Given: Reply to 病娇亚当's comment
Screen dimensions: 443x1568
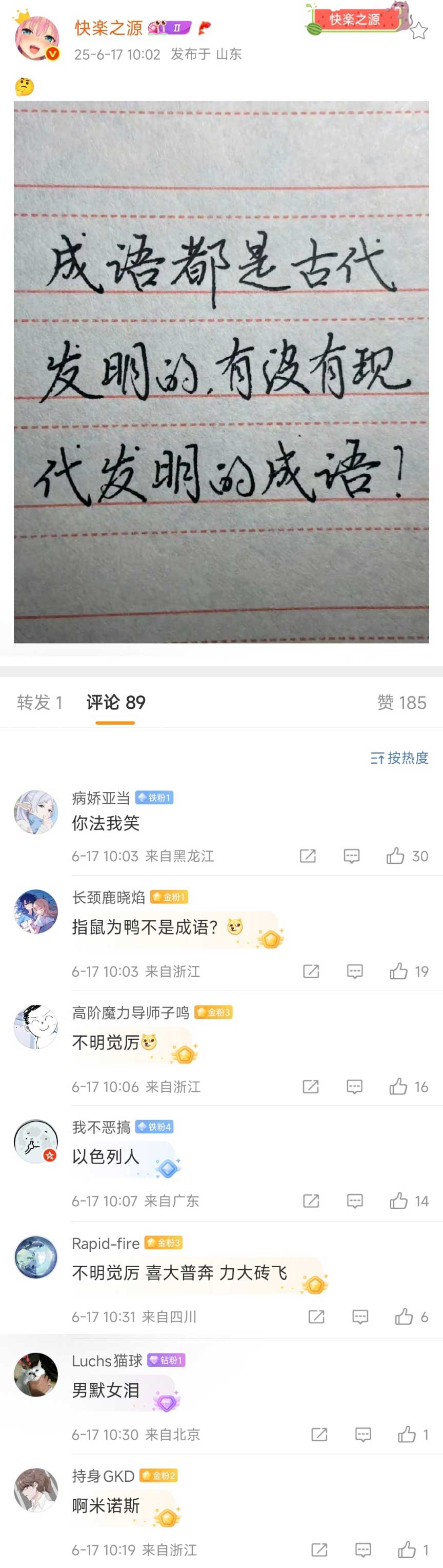Looking at the screenshot, I should [352, 856].
